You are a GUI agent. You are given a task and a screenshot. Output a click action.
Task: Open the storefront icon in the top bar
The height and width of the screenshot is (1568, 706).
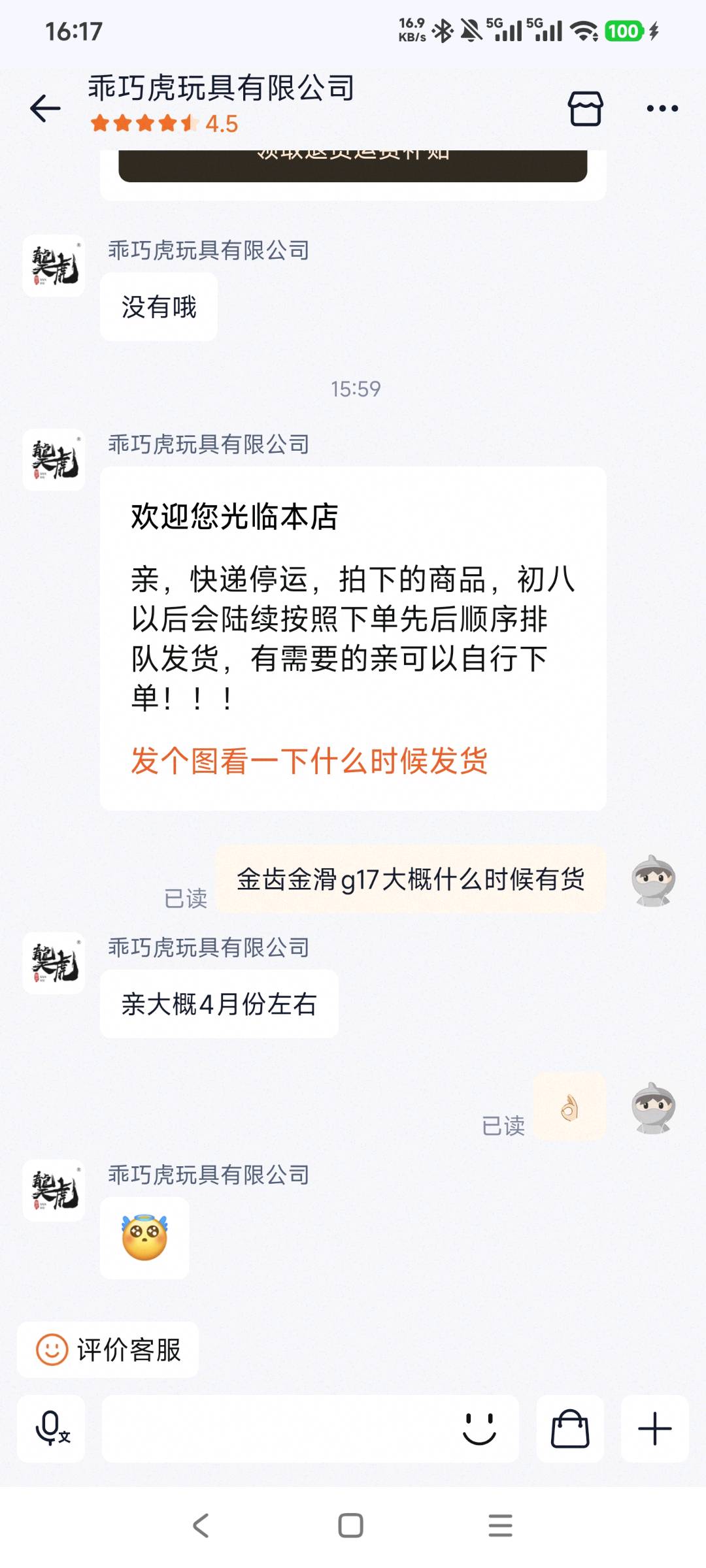click(x=586, y=107)
